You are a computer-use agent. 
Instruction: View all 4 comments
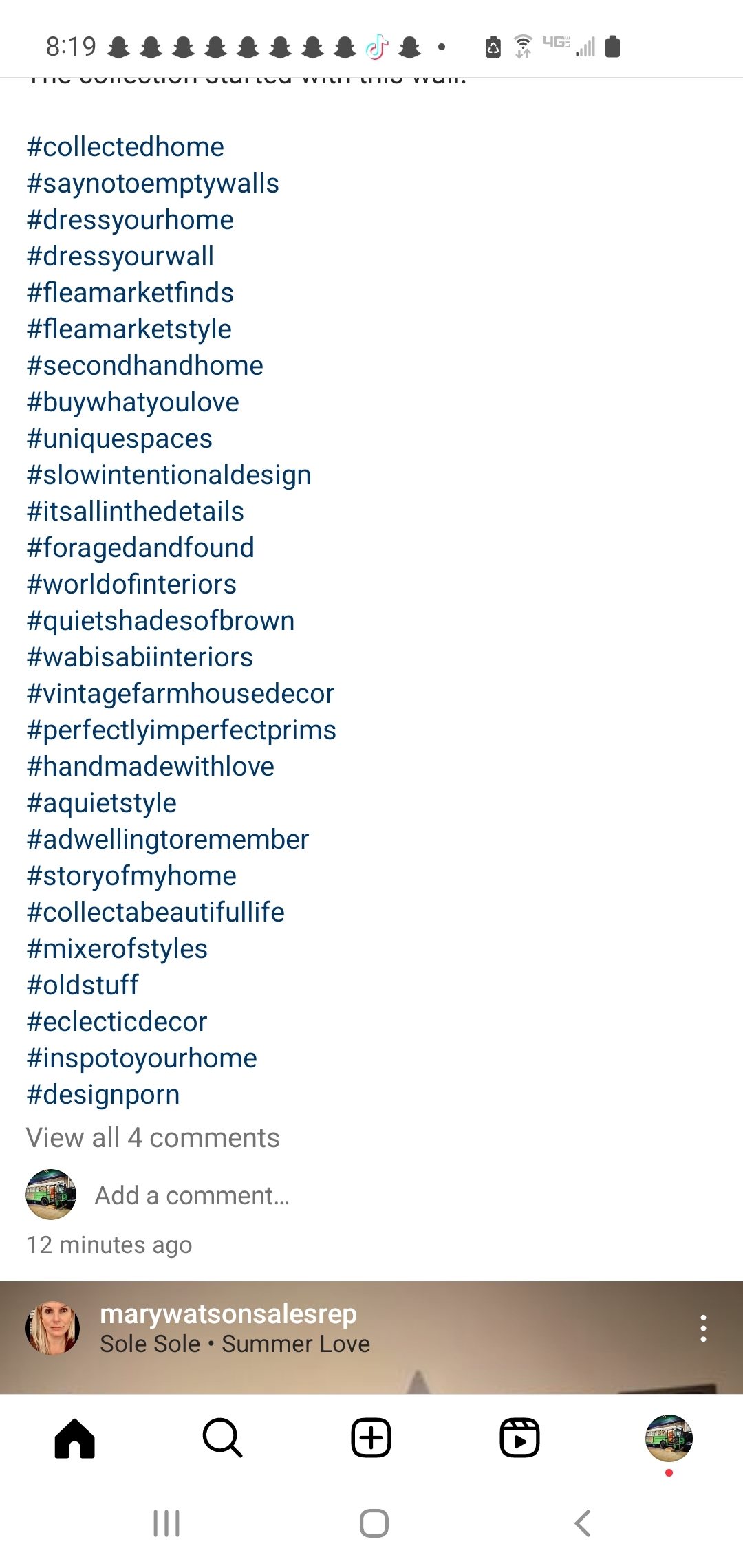click(153, 1138)
